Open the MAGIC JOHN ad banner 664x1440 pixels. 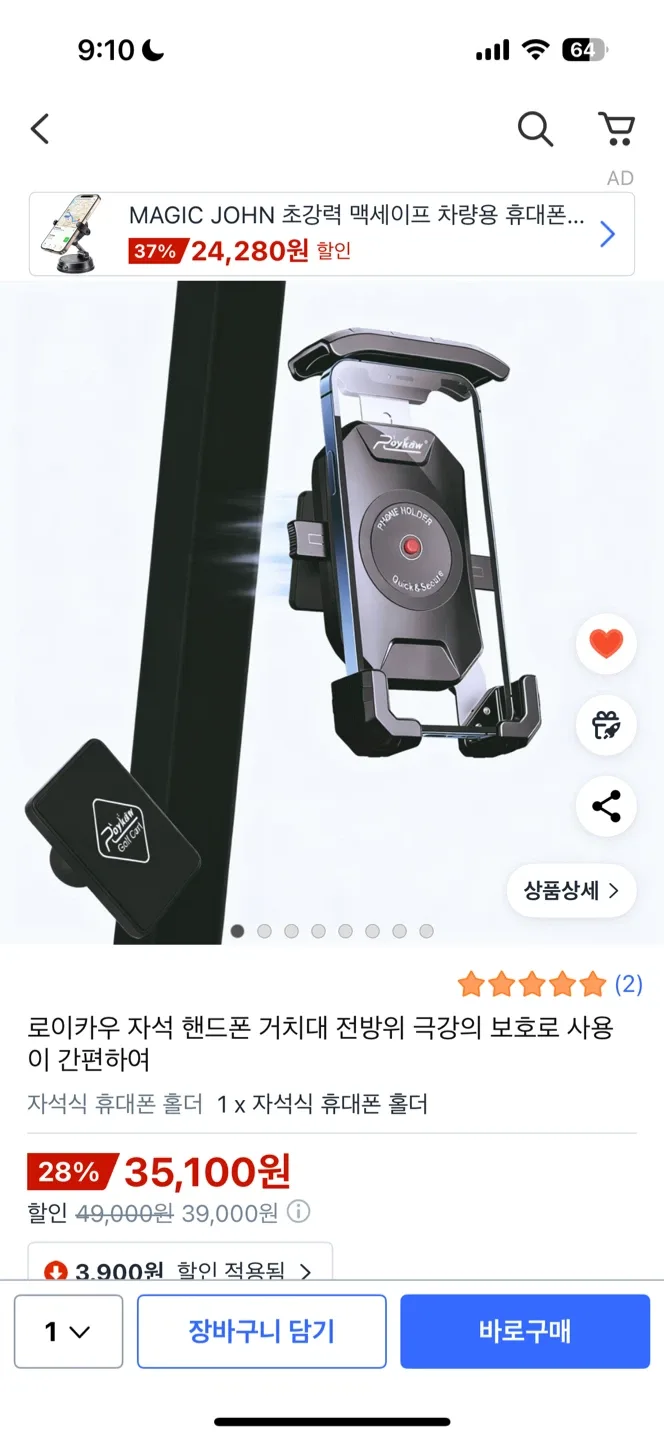pos(331,234)
